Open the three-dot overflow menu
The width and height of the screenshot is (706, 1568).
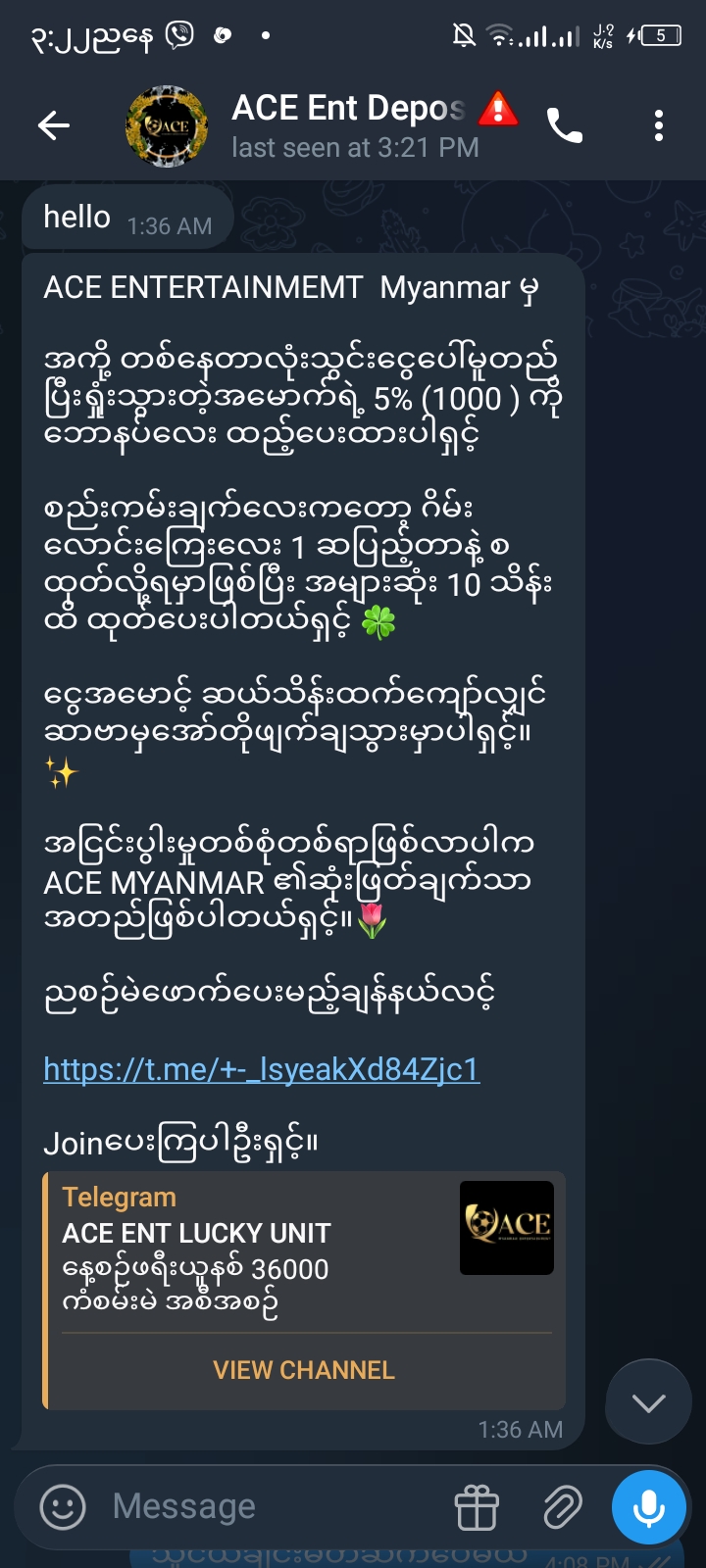[659, 125]
